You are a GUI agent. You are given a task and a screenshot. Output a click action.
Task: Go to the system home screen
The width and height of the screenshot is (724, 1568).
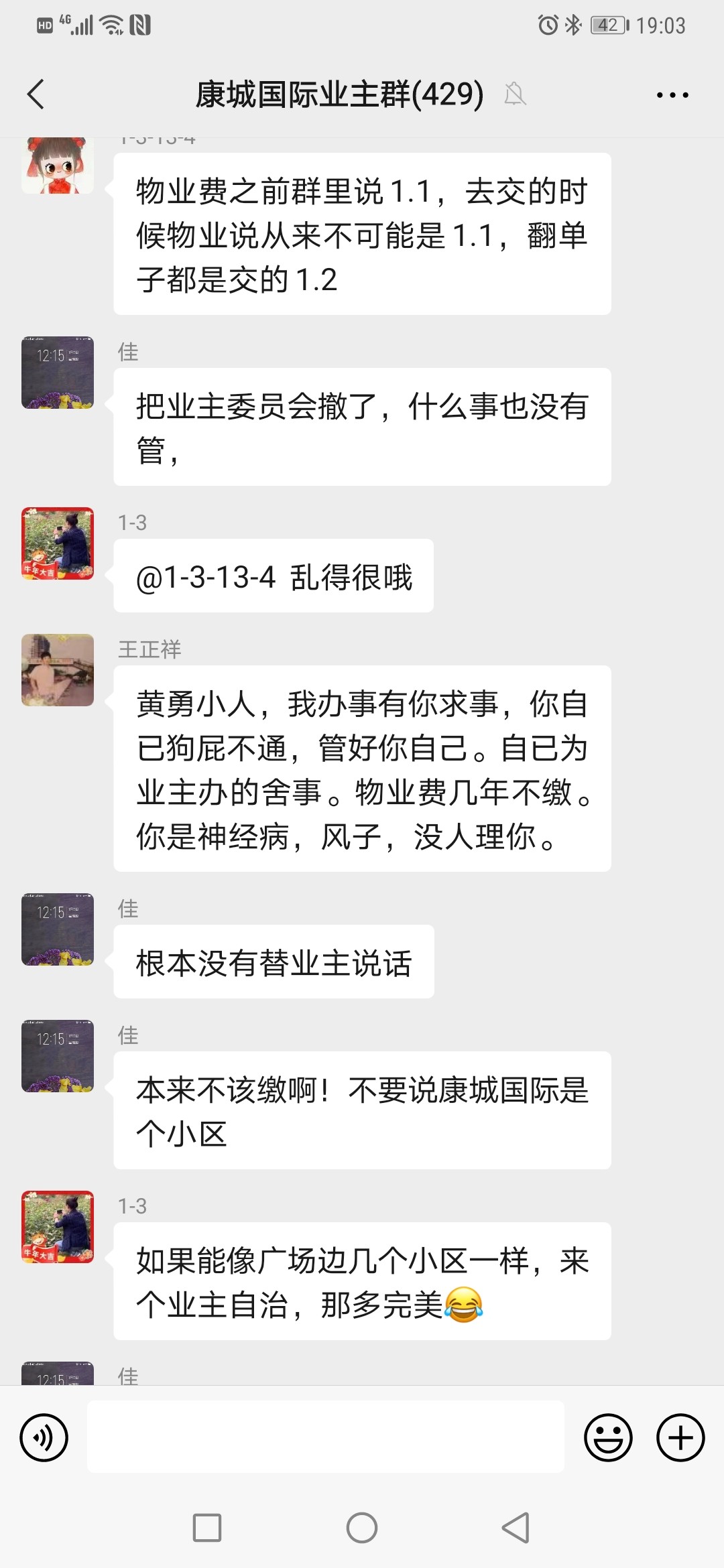pos(362,1528)
